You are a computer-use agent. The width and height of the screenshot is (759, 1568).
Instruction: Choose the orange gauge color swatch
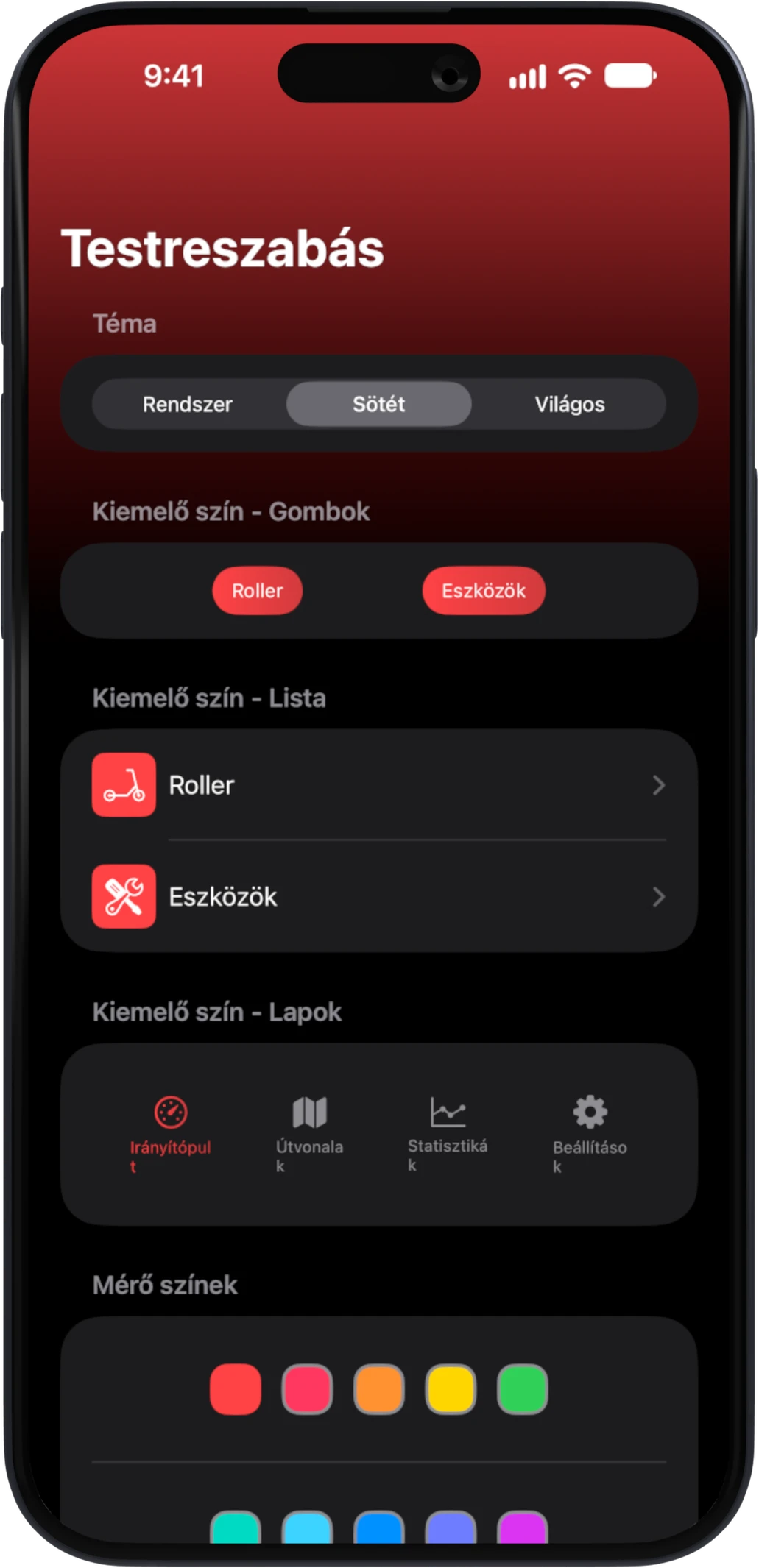pyautogui.click(x=379, y=1389)
